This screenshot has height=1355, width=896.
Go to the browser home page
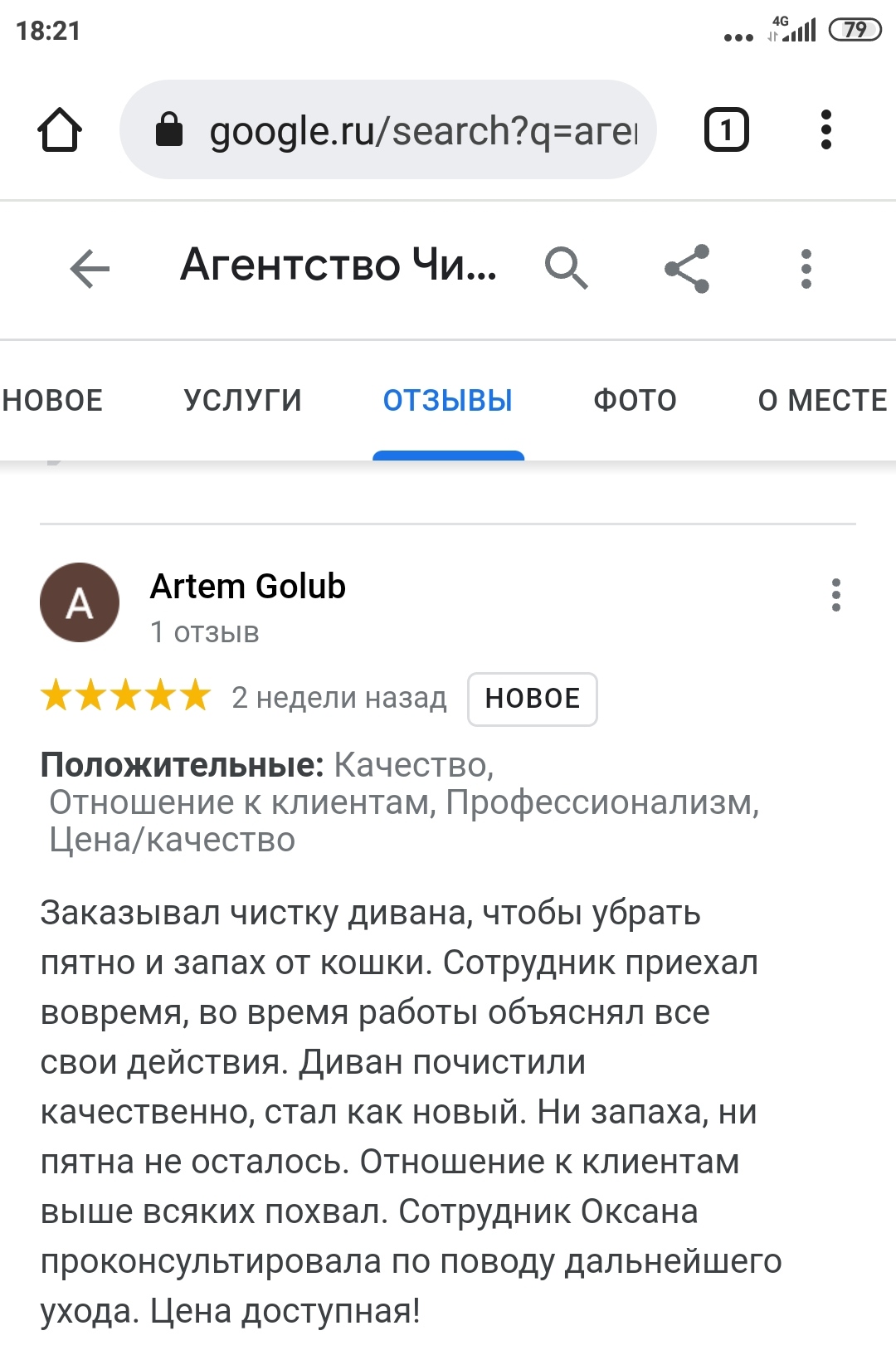pos(60,130)
